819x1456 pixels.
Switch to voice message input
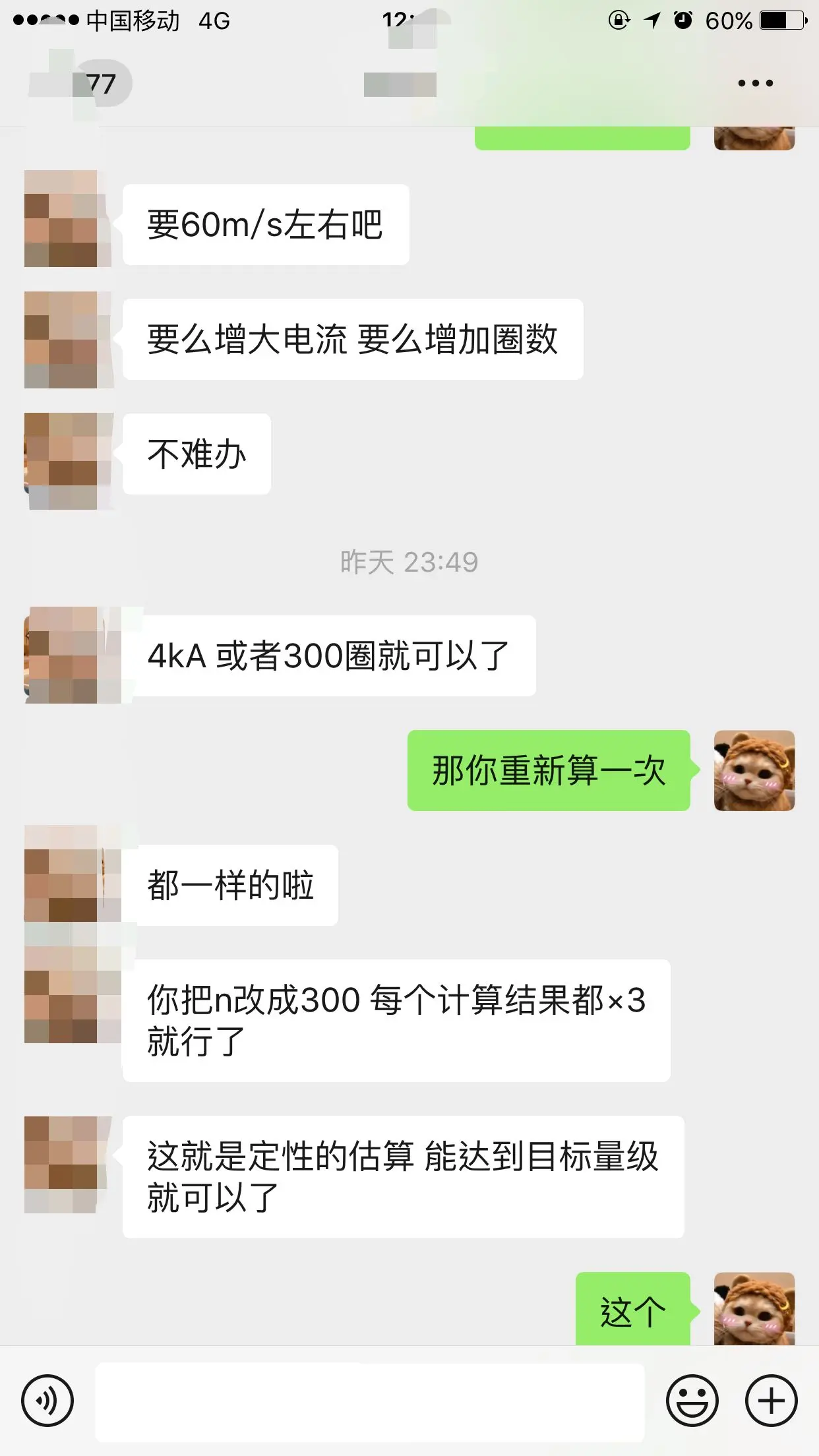[x=47, y=1400]
